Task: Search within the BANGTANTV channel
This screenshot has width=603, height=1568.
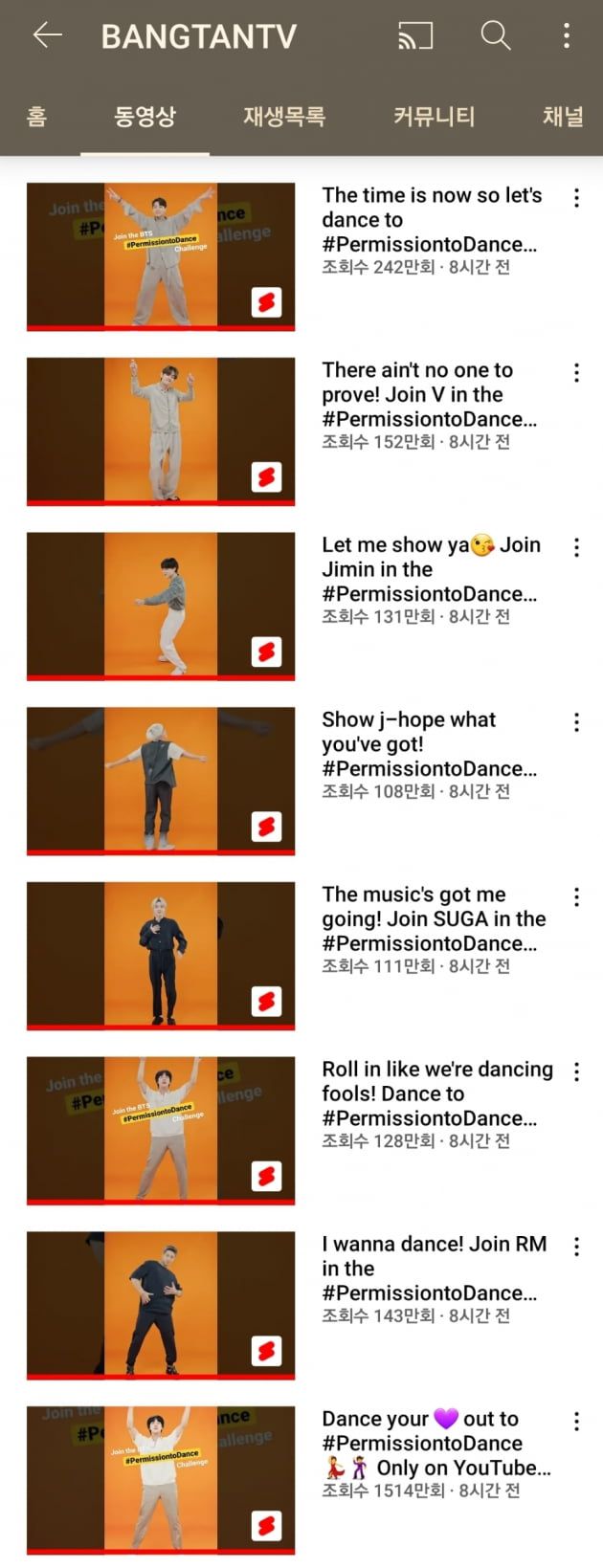Action: pos(495,36)
